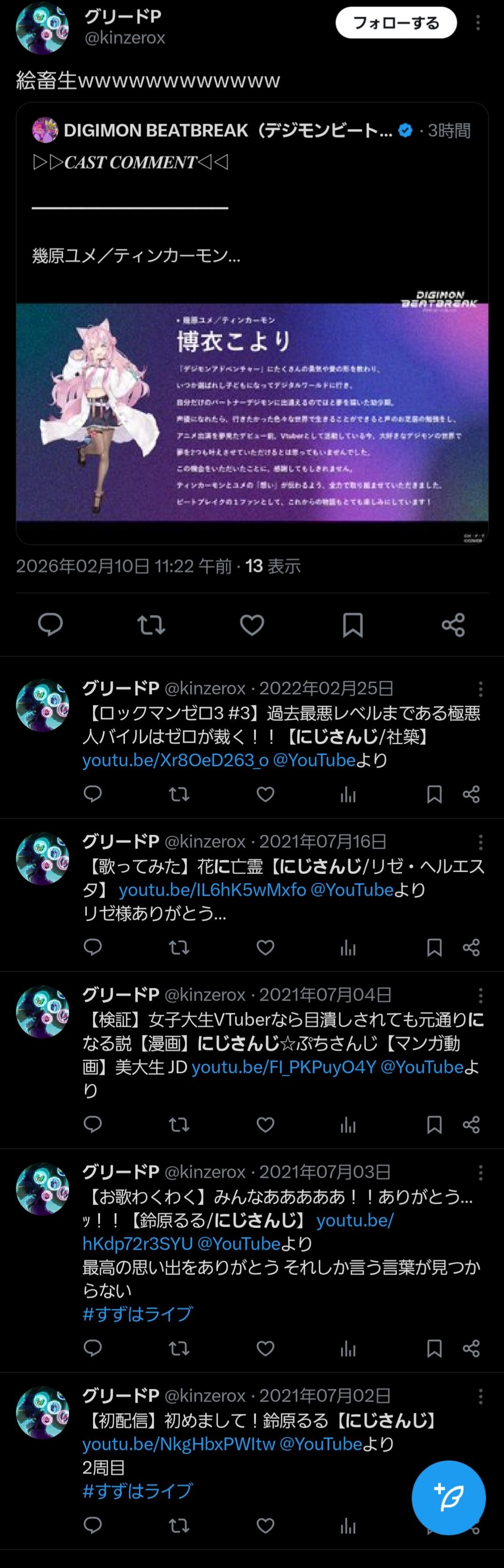Bookmark the 女子大生VTuber post
The width and height of the screenshot is (504, 1568).
(434, 1124)
